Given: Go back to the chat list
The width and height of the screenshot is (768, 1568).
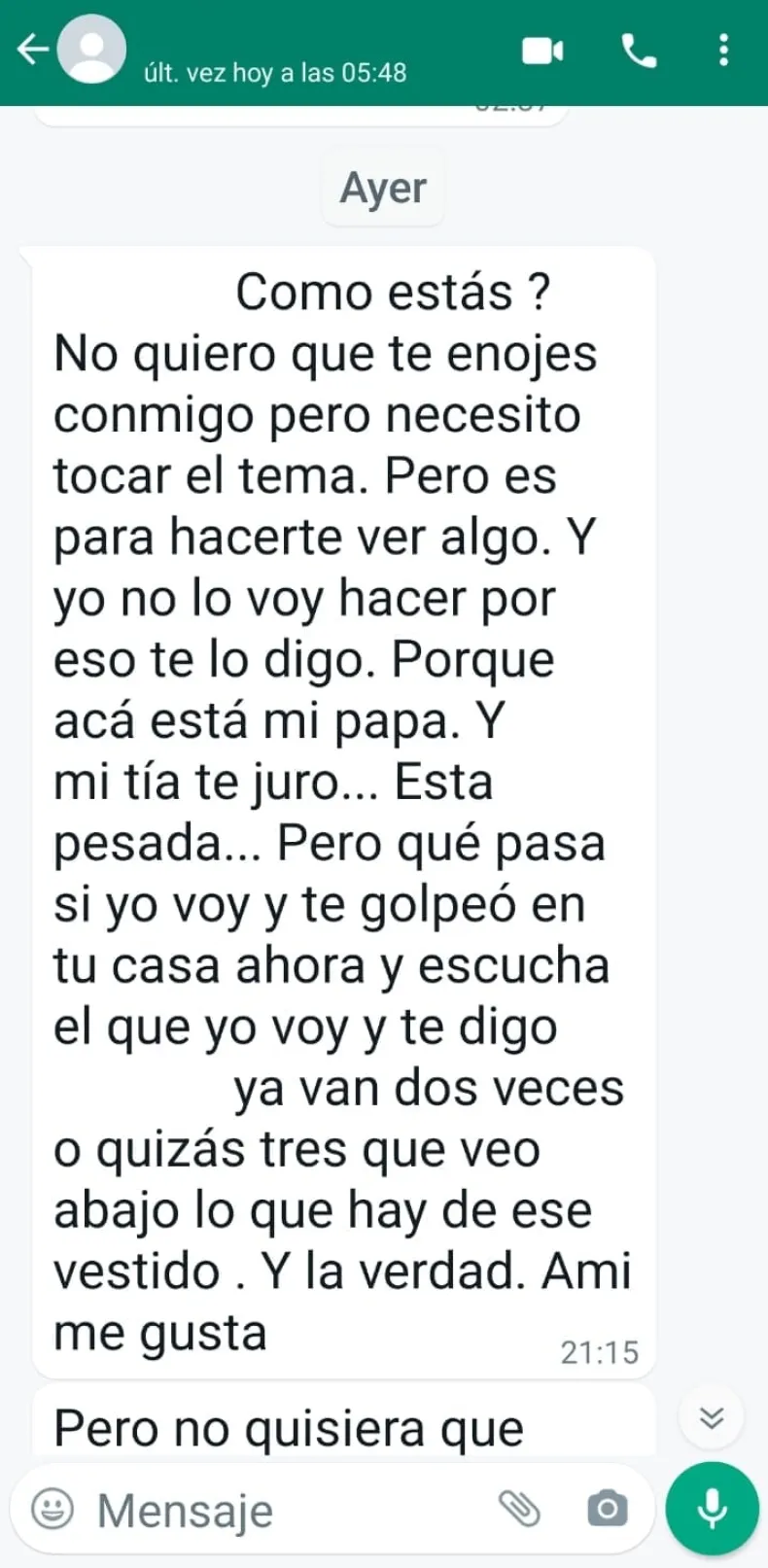Looking at the screenshot, I should coord(32,50).
